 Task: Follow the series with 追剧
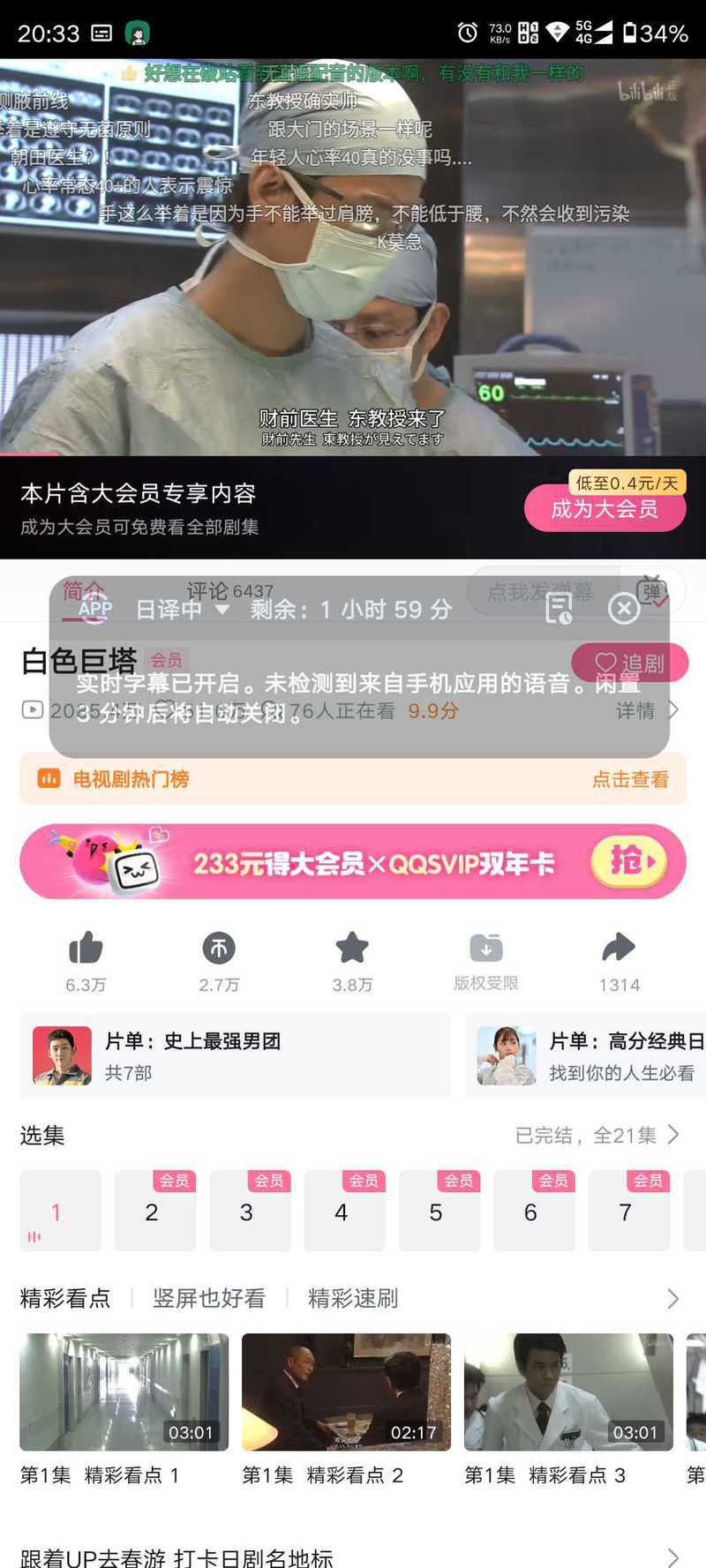(x=629, y=663)
